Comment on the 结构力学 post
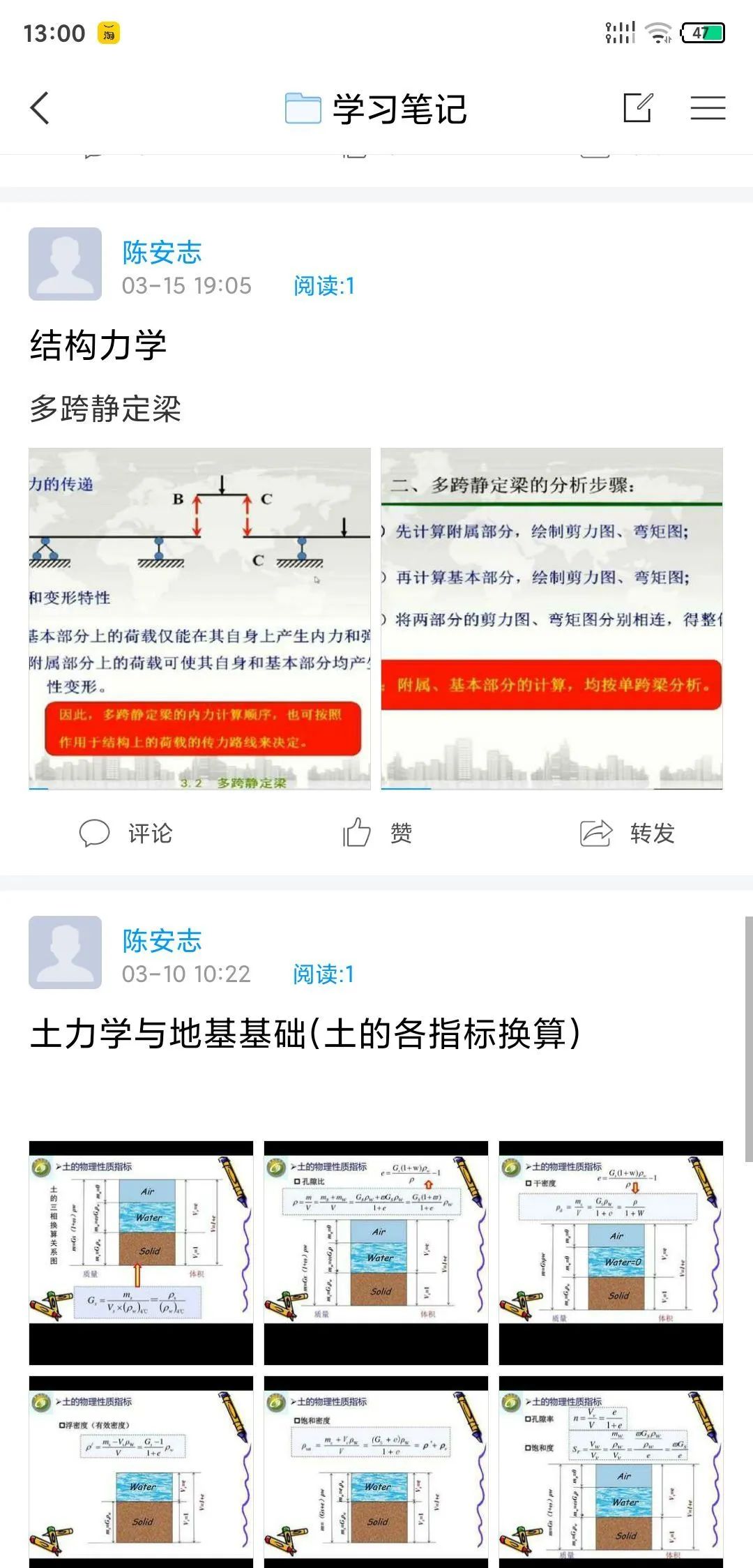Screen dimensions: 753x1568 pos(126,833)
